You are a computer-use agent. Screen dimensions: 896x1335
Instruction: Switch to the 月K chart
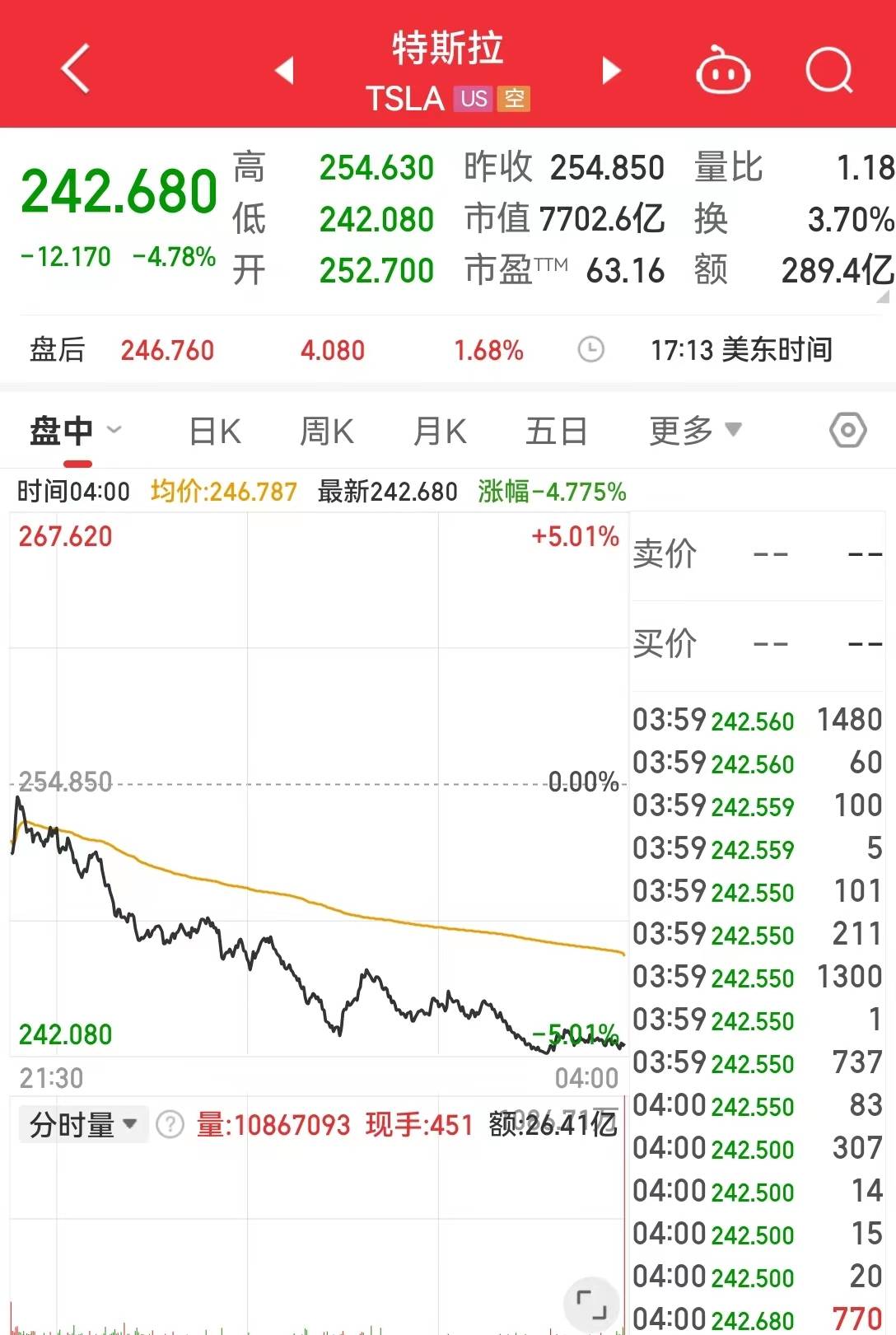[440, 431]
